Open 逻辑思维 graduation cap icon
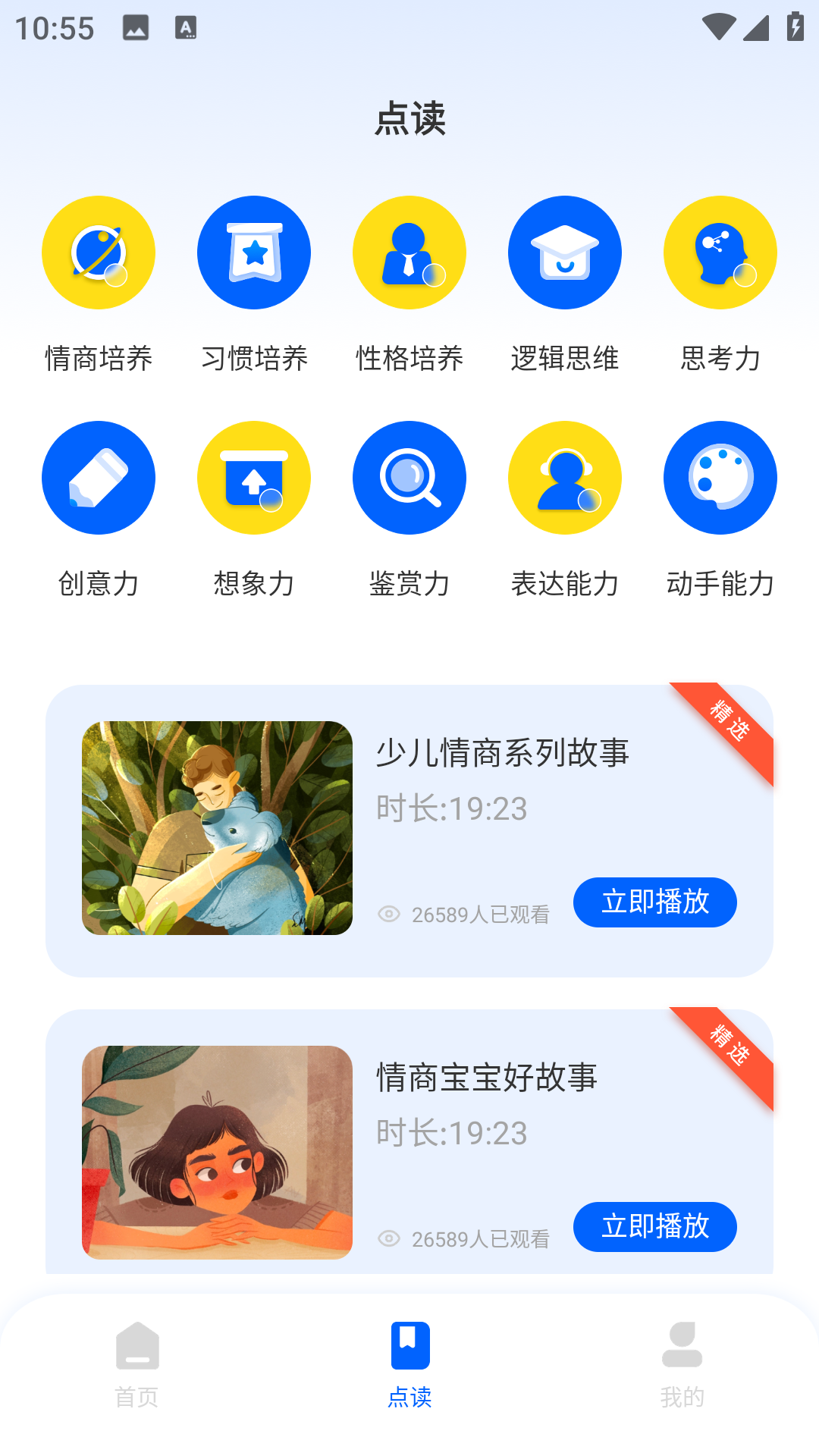819x1456 pixels. coord(564,253)
